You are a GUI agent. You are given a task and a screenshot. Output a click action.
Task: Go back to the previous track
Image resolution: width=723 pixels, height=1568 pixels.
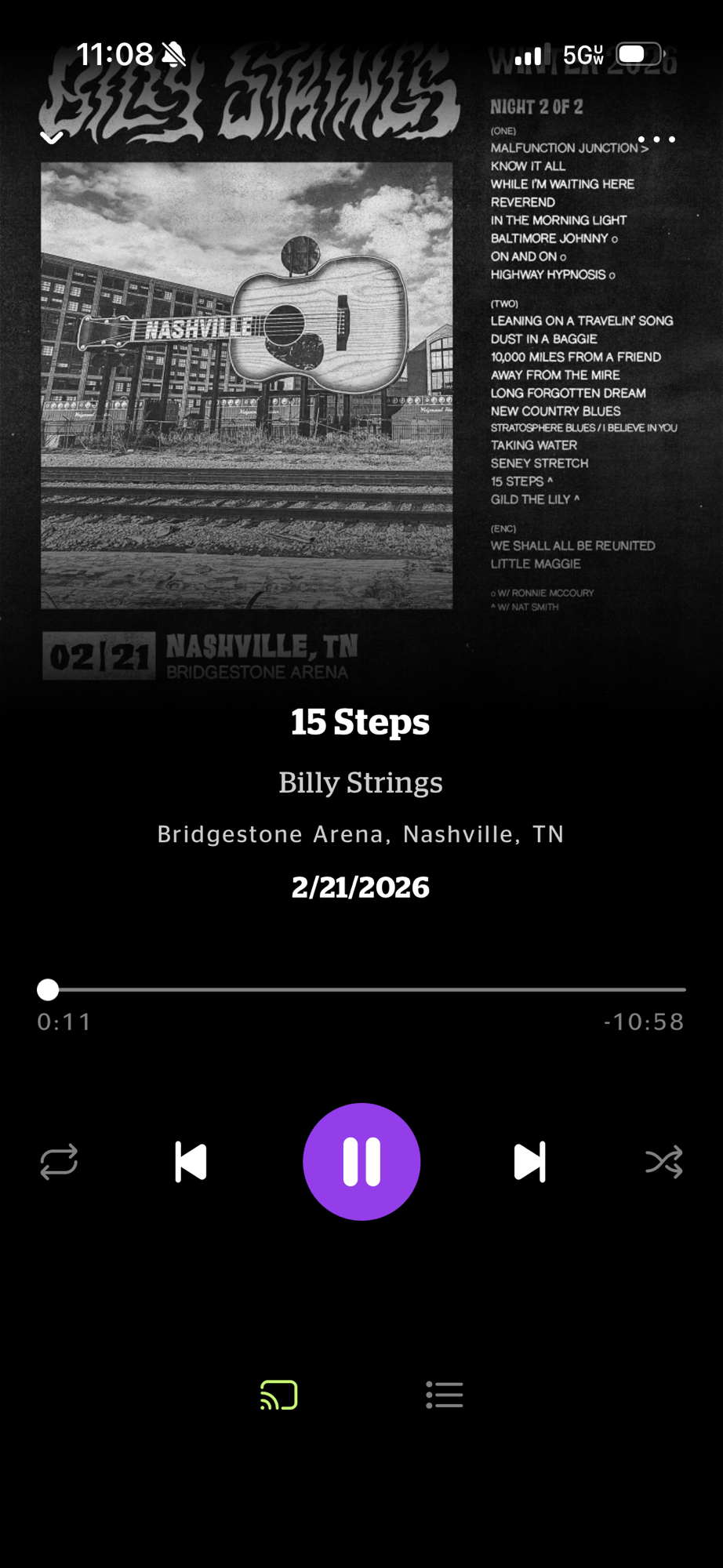pos(191,1161)
